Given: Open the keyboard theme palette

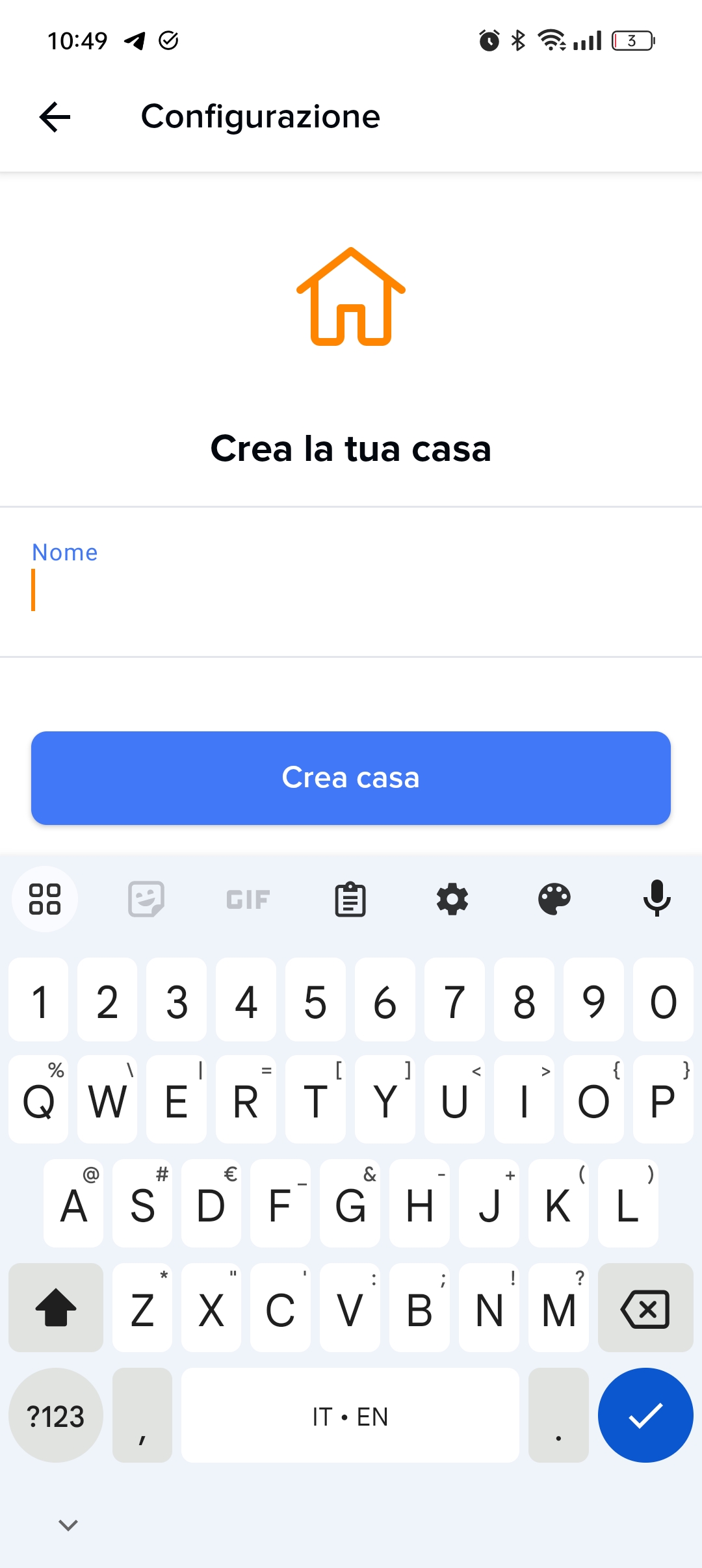Looking at the screenshot, I should click(x=554, y=900).
